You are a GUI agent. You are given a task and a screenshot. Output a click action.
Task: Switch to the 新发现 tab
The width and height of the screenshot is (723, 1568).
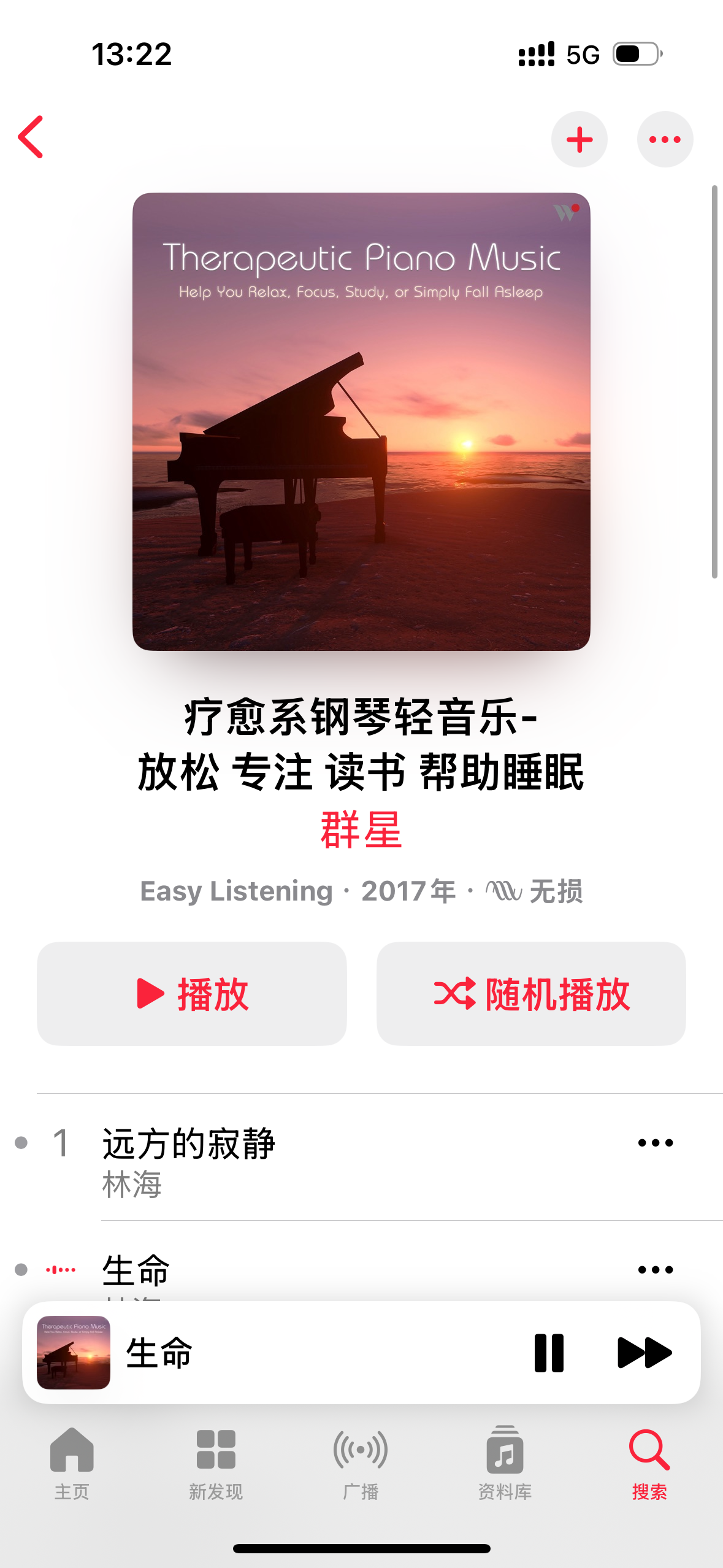[216, 1462]
